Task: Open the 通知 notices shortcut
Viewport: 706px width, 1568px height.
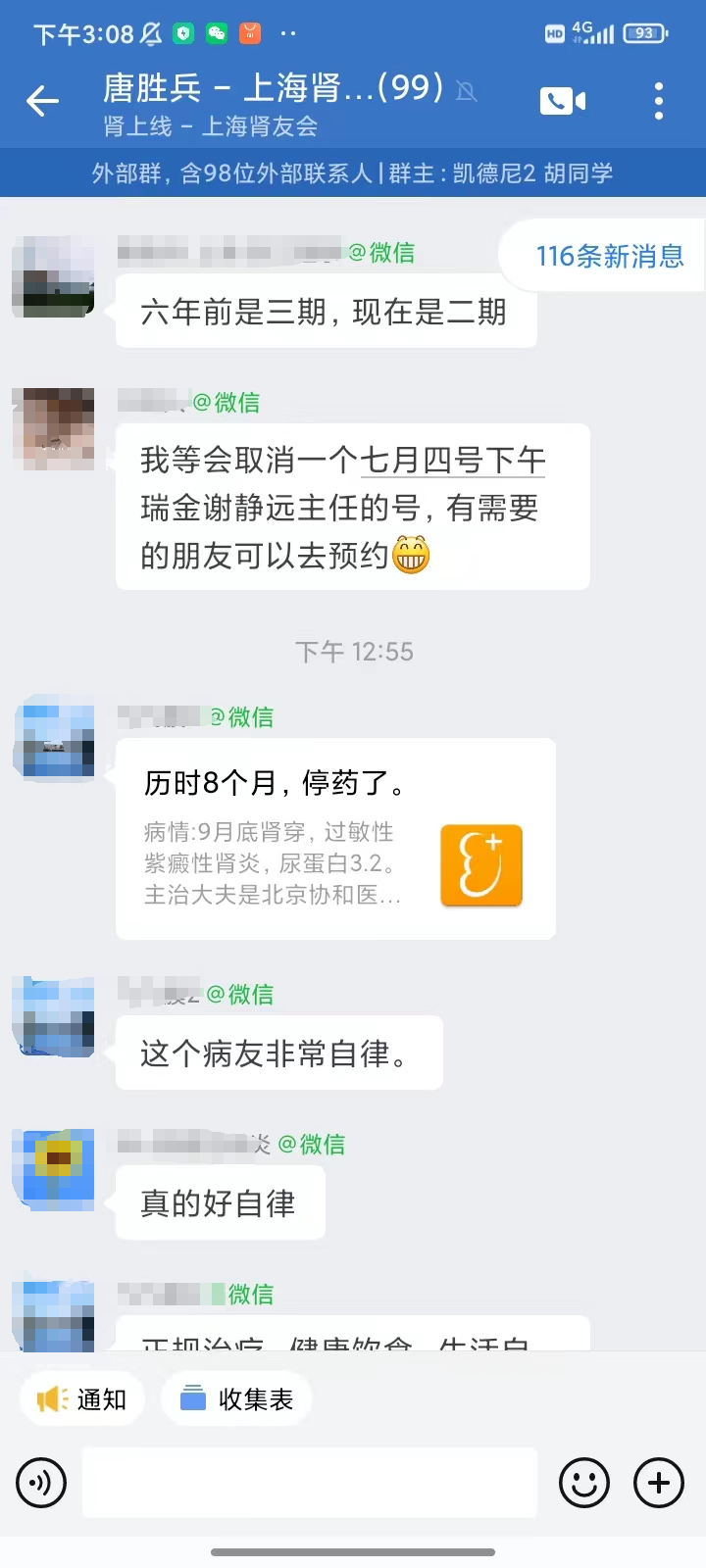Action: click(83, 1399)
